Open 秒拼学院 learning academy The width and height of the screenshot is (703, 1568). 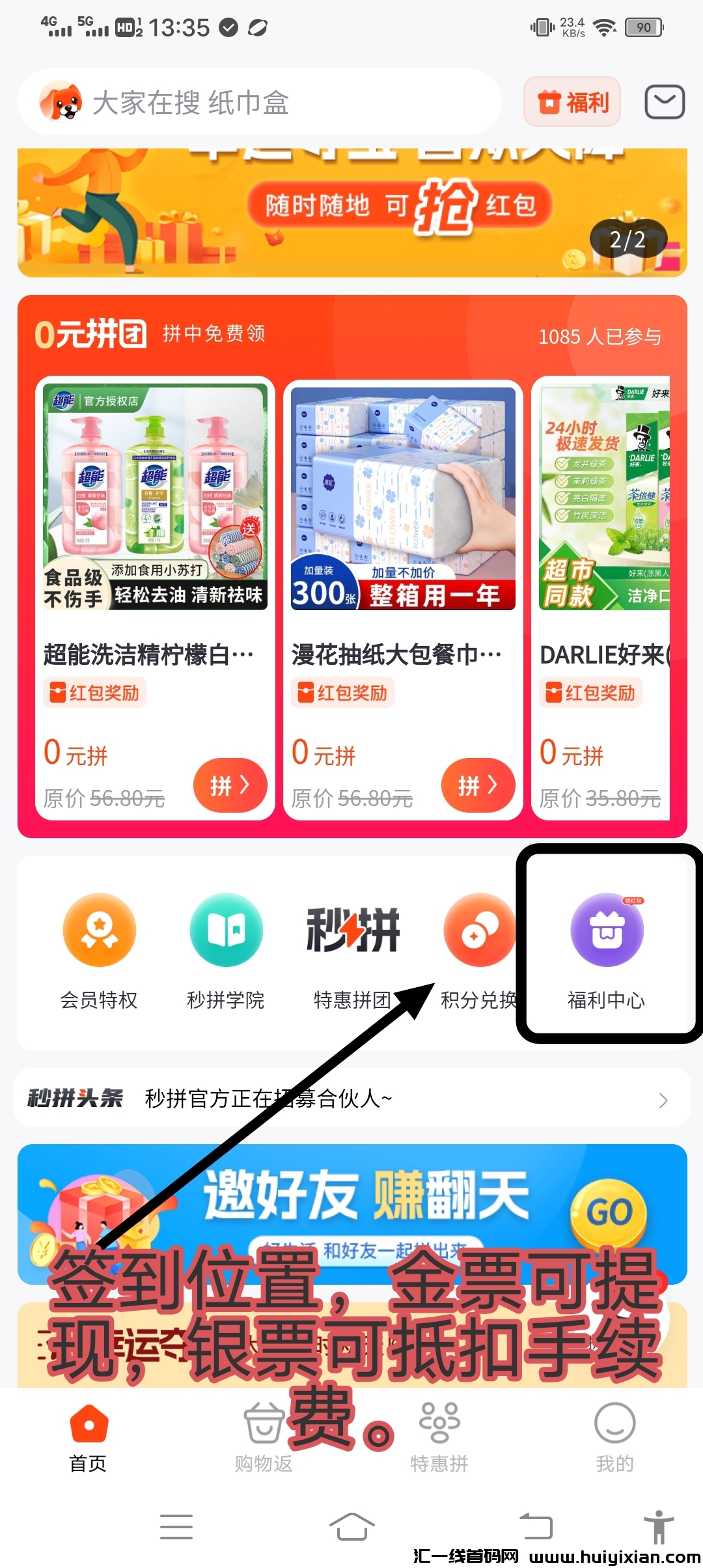[x=225, y=931]
